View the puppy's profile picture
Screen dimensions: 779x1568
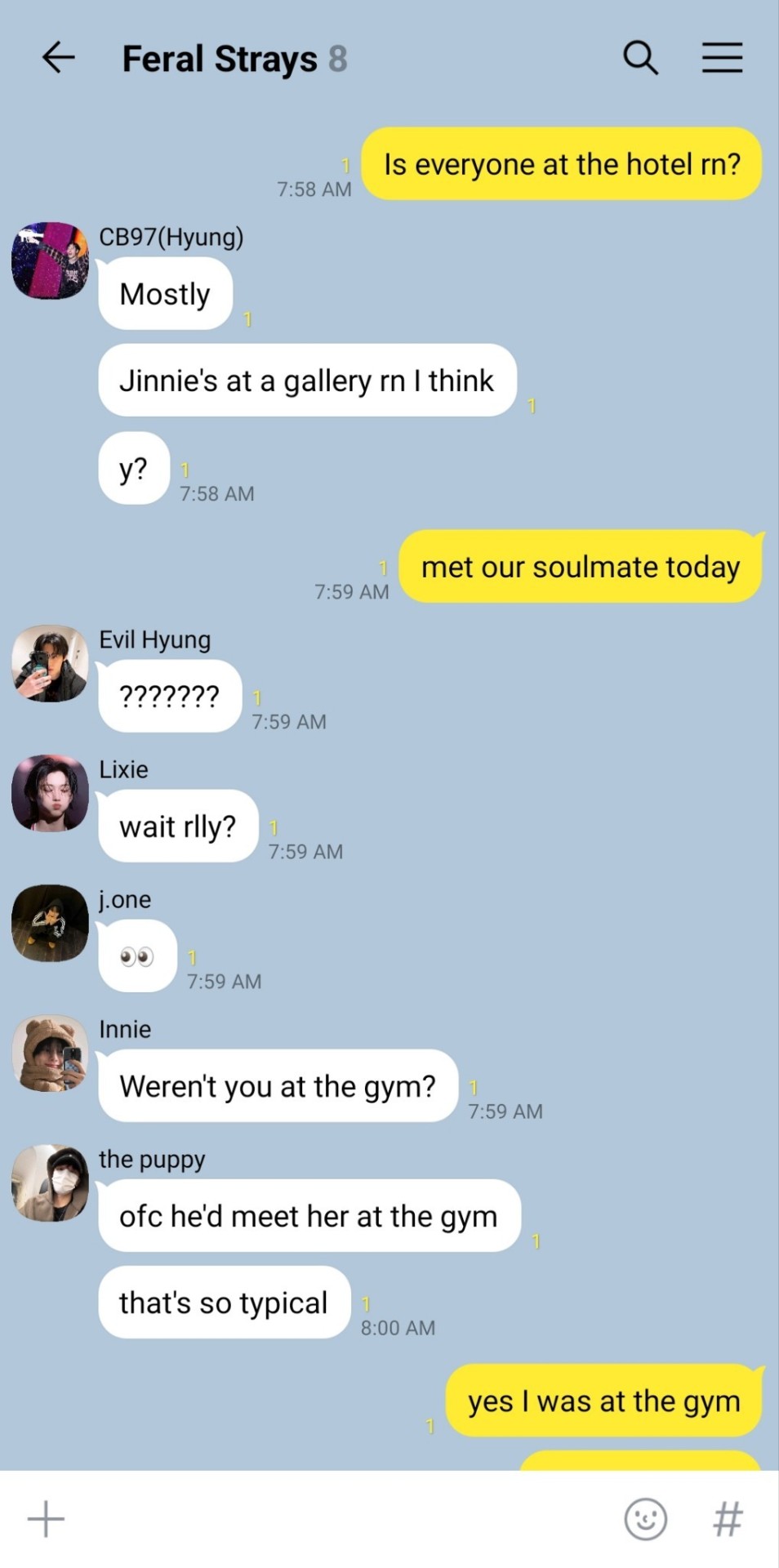tap(50, 1183)
